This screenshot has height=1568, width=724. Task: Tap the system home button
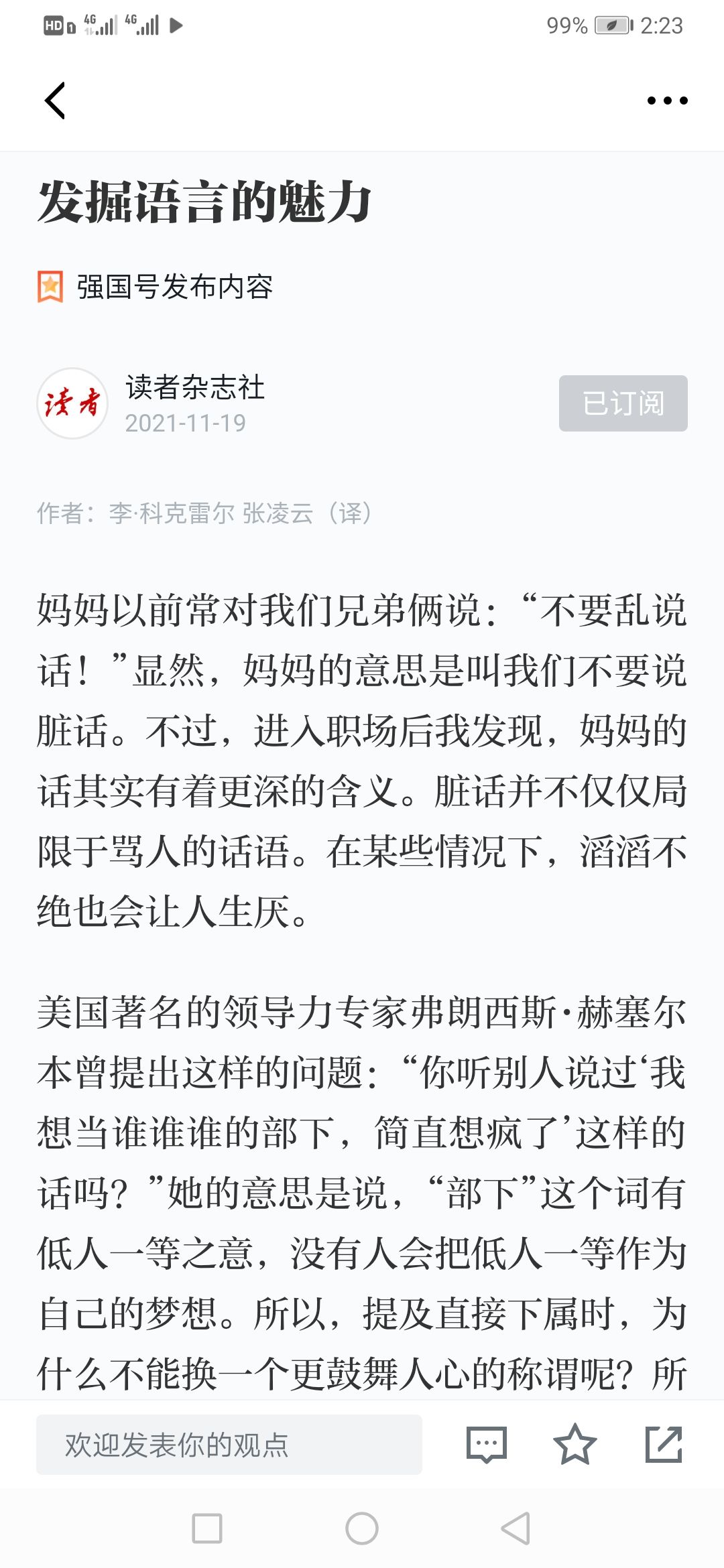(x=362, y=1528)
